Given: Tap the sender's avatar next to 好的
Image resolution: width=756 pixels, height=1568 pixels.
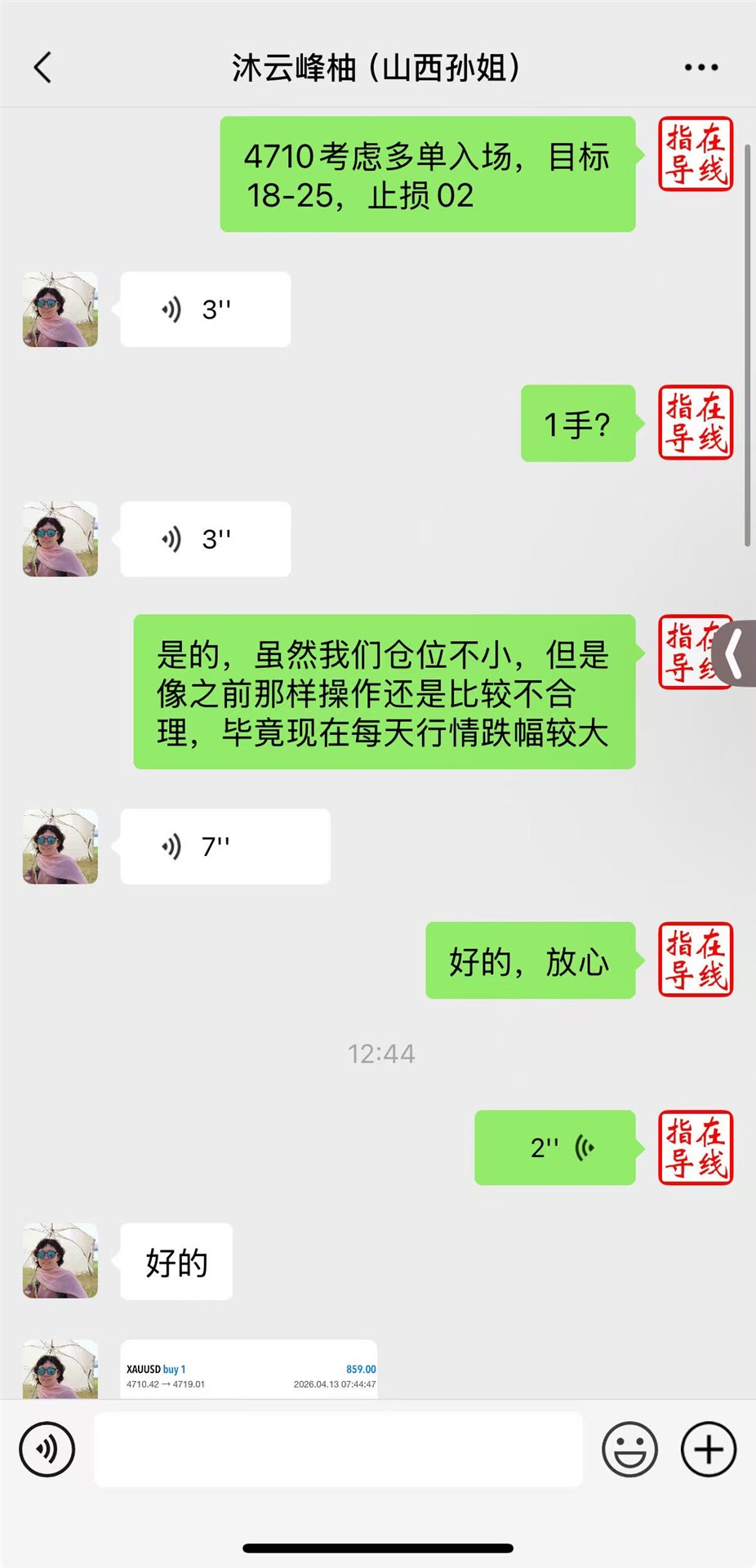Looking at the screenshot, I should [x=59, y=1262].
